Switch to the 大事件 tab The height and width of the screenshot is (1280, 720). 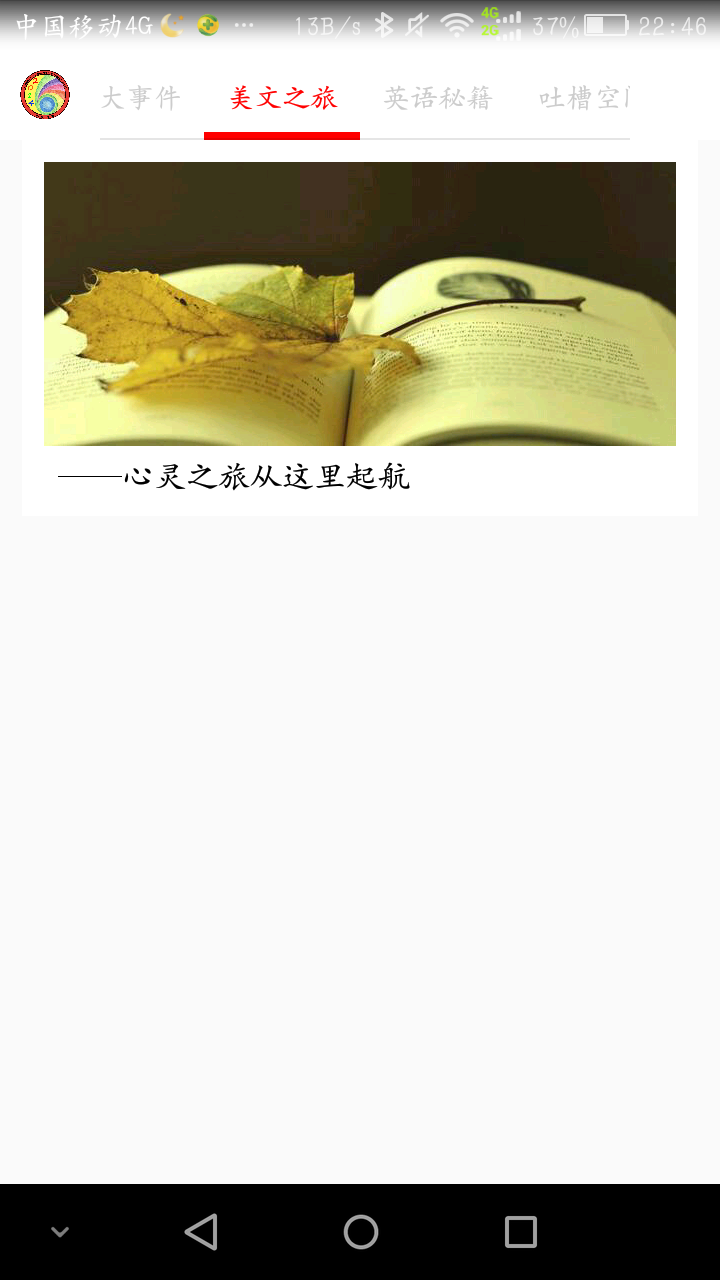point(141,98)
